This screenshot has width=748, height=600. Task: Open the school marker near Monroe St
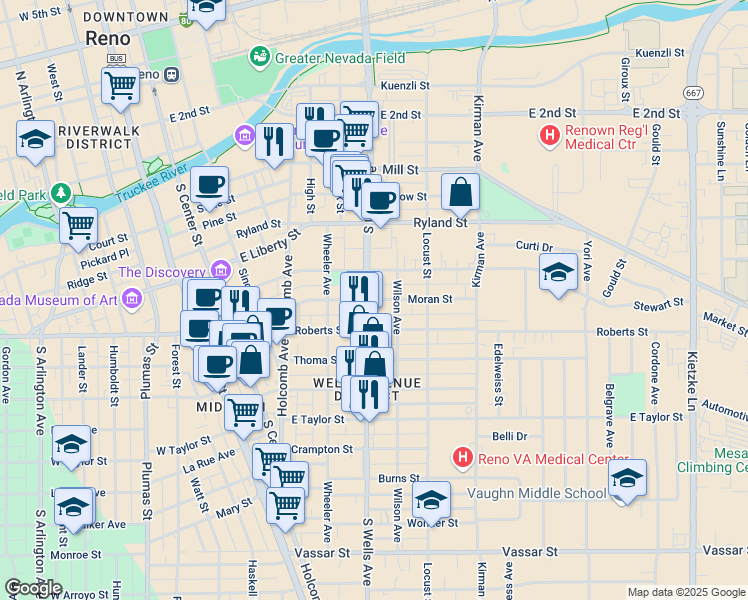(73, 507)
